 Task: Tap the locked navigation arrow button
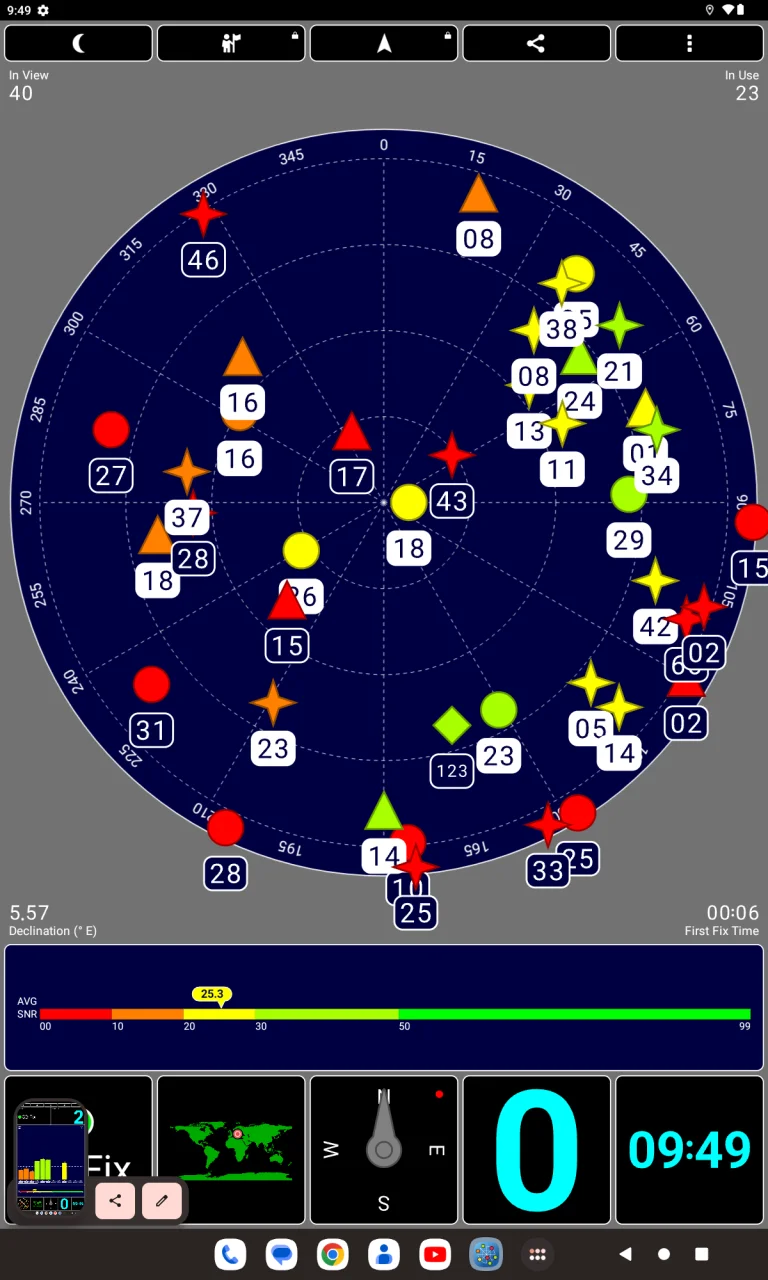click(384, 43)
